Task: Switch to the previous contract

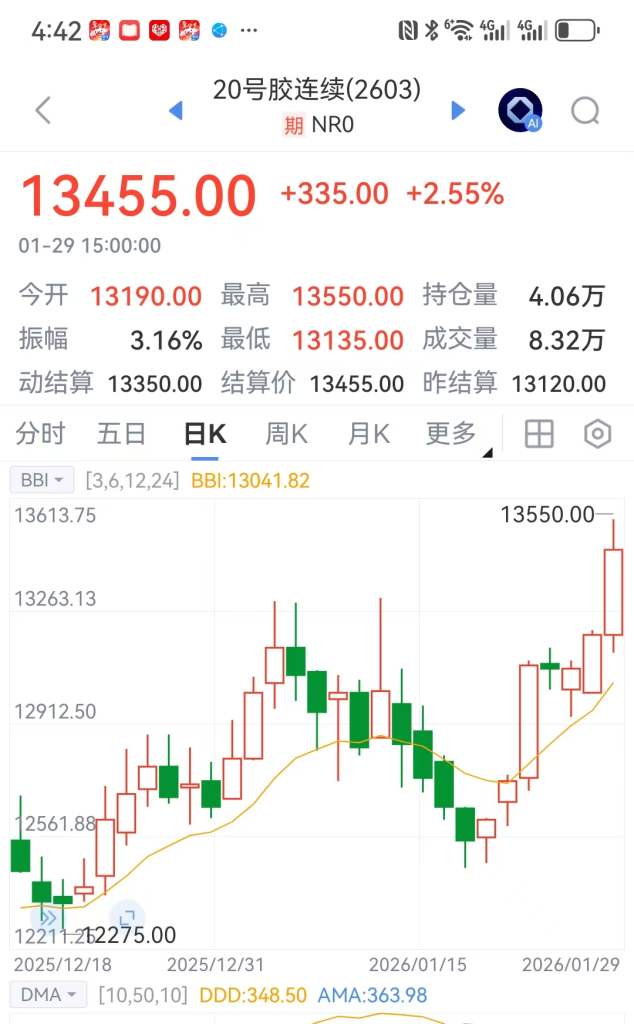Action: pos(176,110)
